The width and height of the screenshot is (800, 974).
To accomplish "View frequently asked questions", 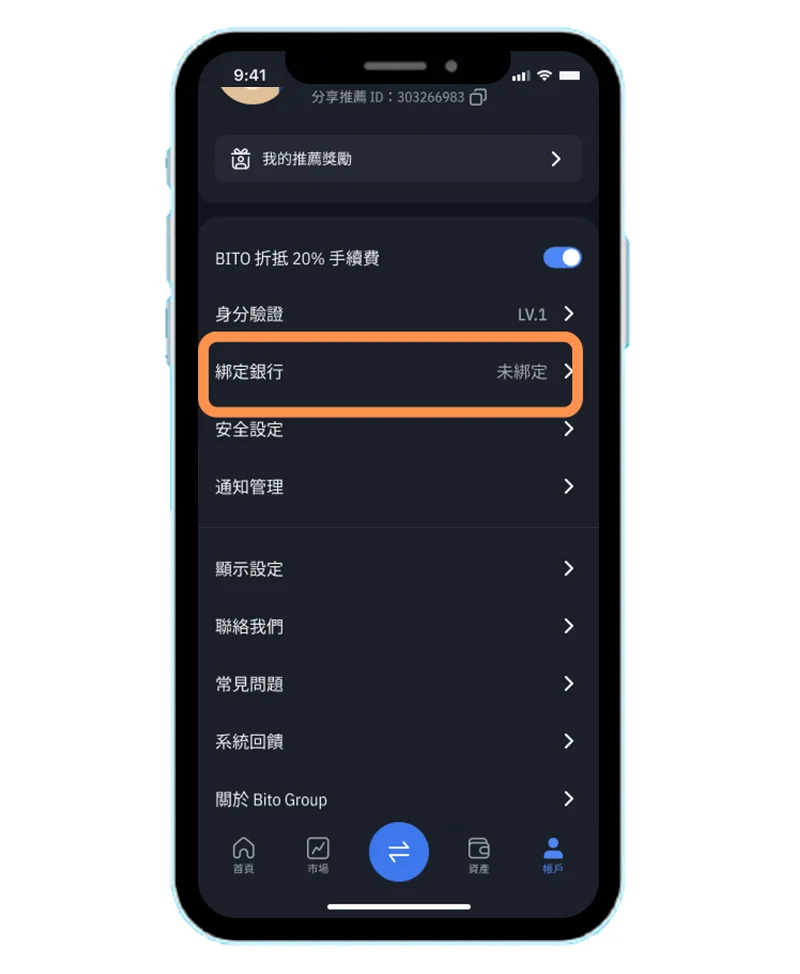I will [x=397, y=685].
